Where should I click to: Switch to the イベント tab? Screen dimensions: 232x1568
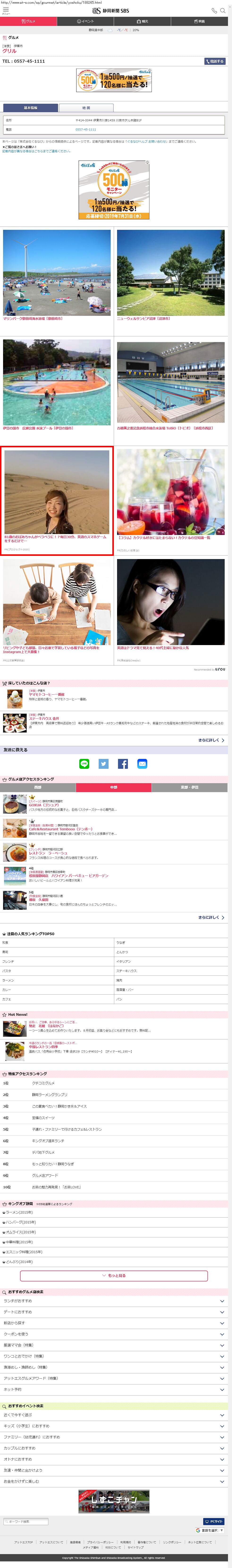click(x=86, y=21)
